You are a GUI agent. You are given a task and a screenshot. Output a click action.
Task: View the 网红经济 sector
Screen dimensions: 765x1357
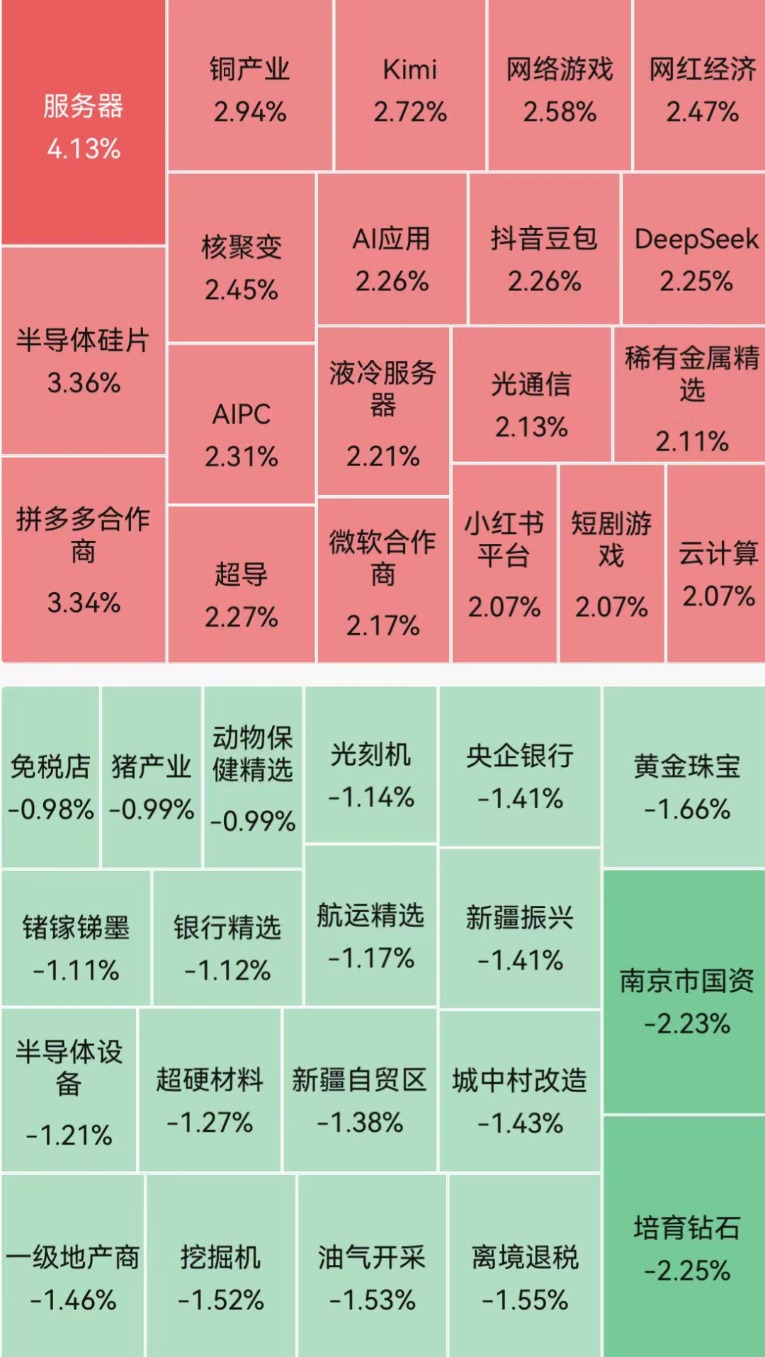click(x=702, y=87)
